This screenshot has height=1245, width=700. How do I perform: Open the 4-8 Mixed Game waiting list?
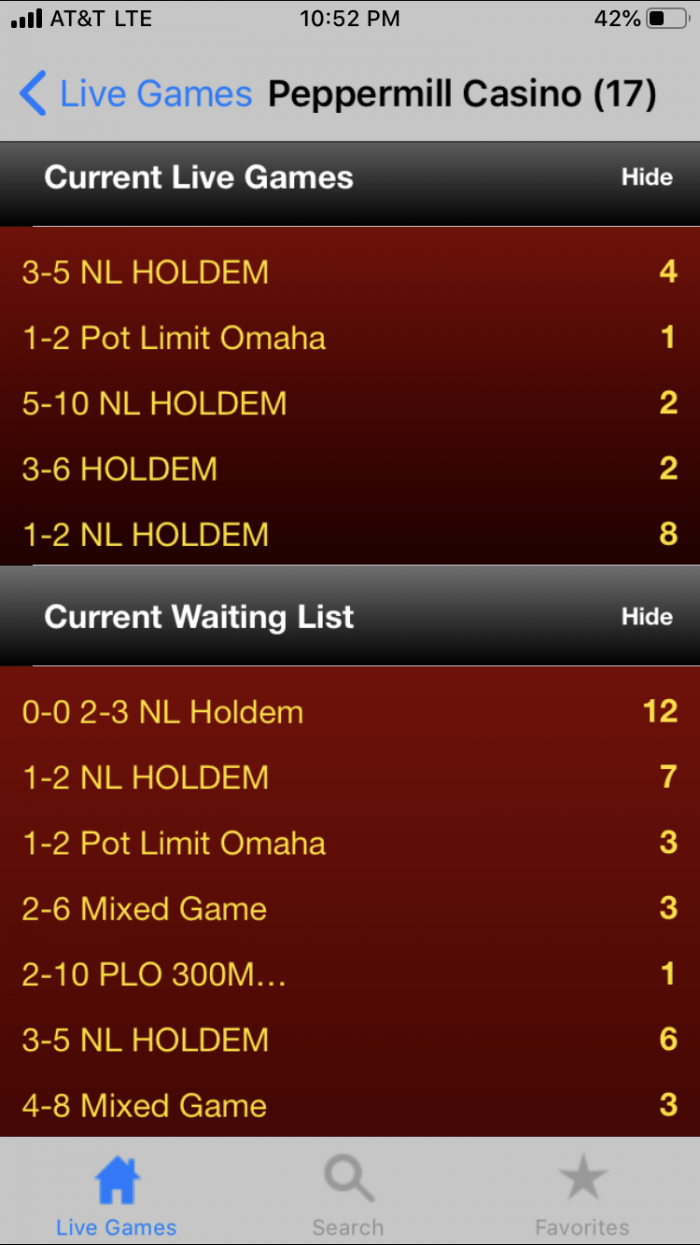[x=350, y=1105]
